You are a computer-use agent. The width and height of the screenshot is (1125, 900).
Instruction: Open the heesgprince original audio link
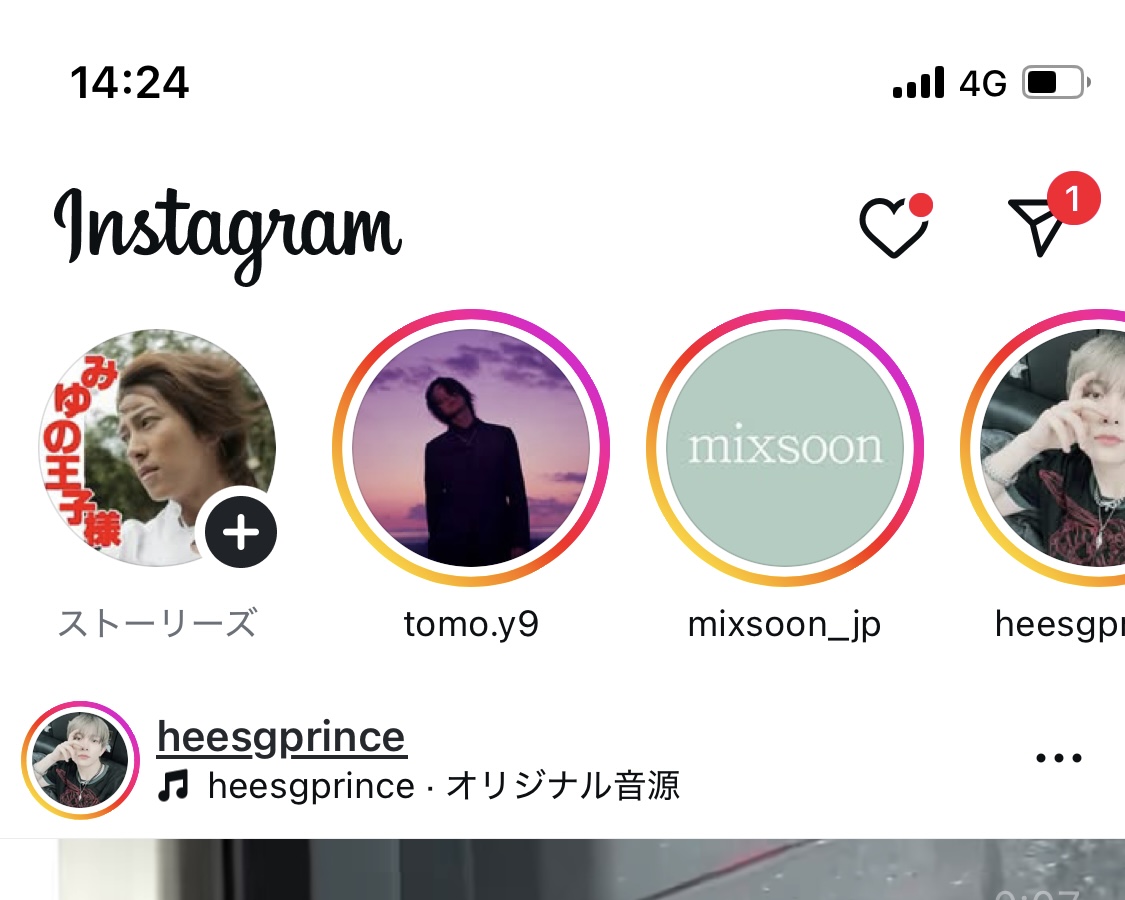click(x=420, y=787)
